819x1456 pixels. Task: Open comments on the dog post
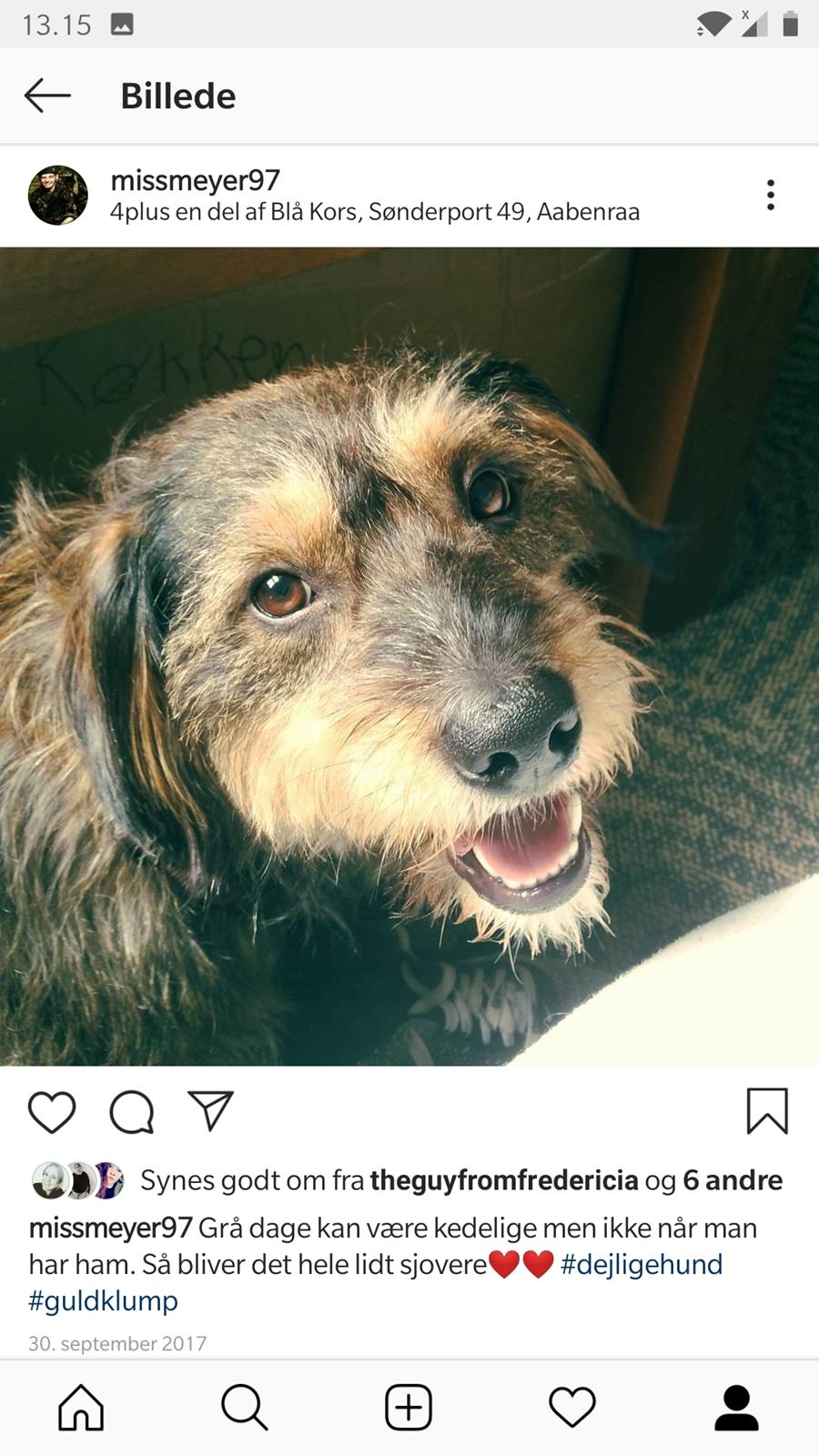click(x=132, y=1111)
